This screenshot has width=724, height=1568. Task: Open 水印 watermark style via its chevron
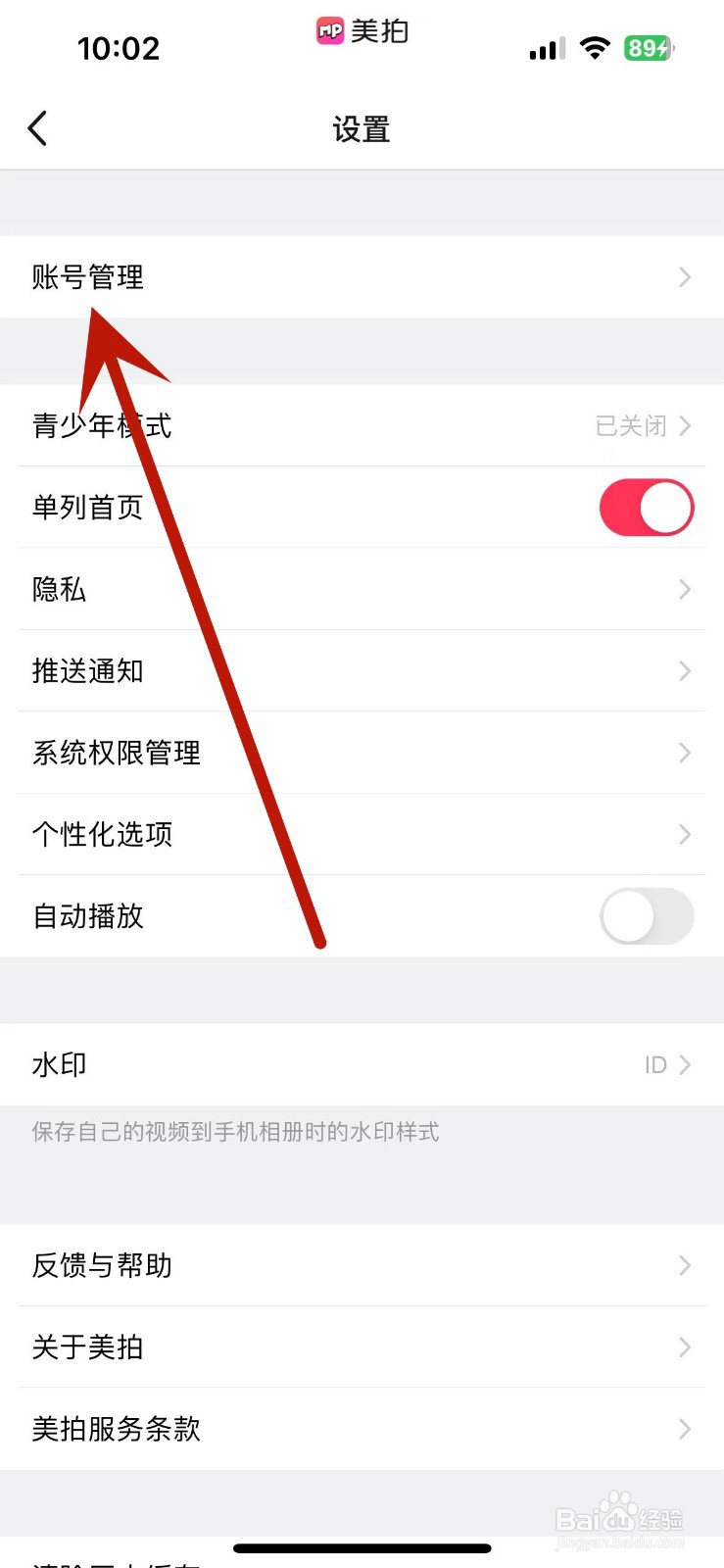click(684, 1064)
